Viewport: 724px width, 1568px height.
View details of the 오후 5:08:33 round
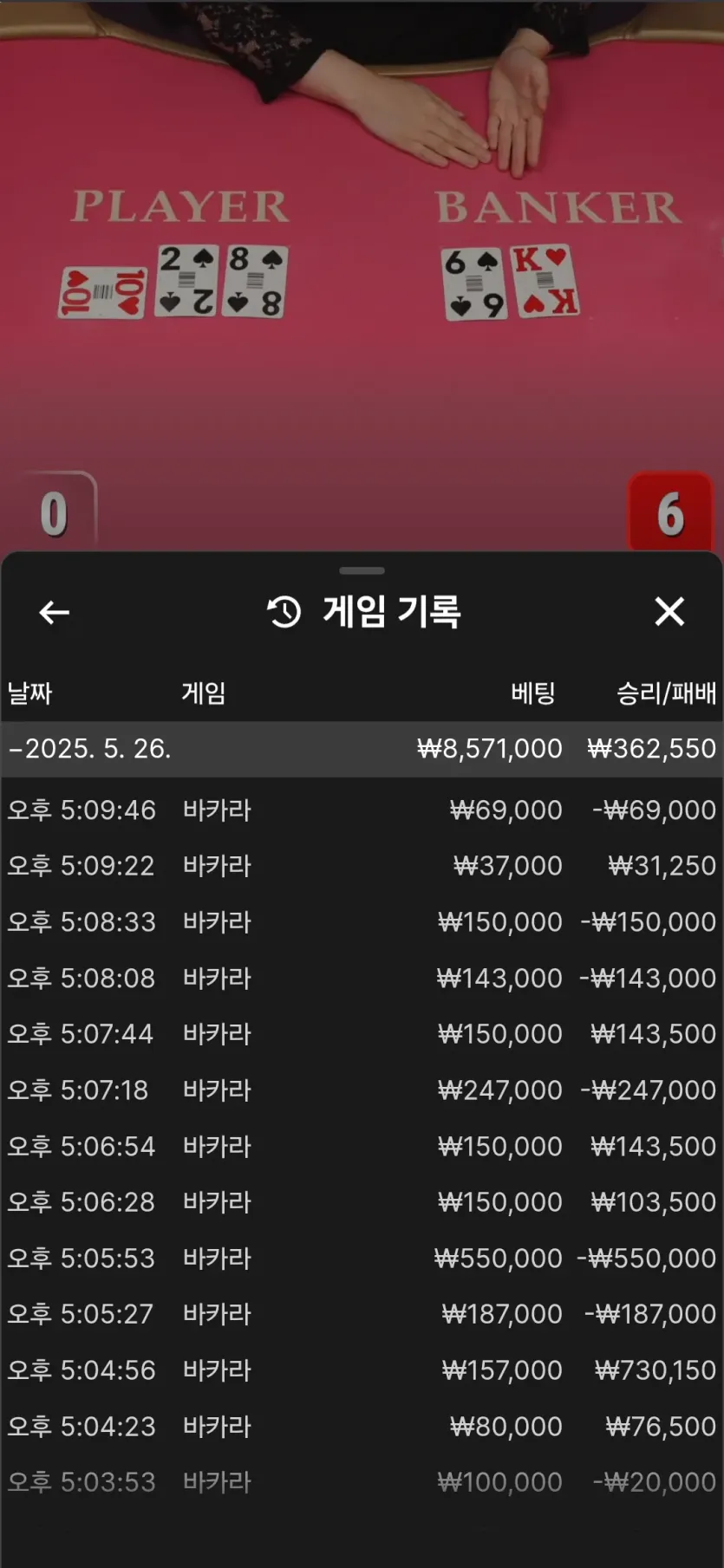coord(362,922)
